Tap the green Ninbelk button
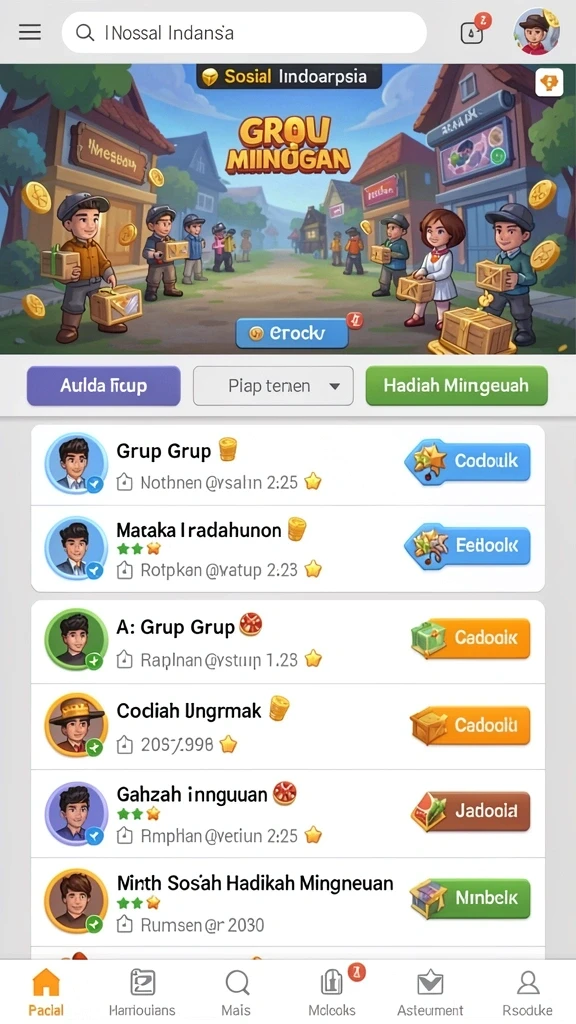Viewport: 576px width, 1024px height. click(x=471, y=898)
